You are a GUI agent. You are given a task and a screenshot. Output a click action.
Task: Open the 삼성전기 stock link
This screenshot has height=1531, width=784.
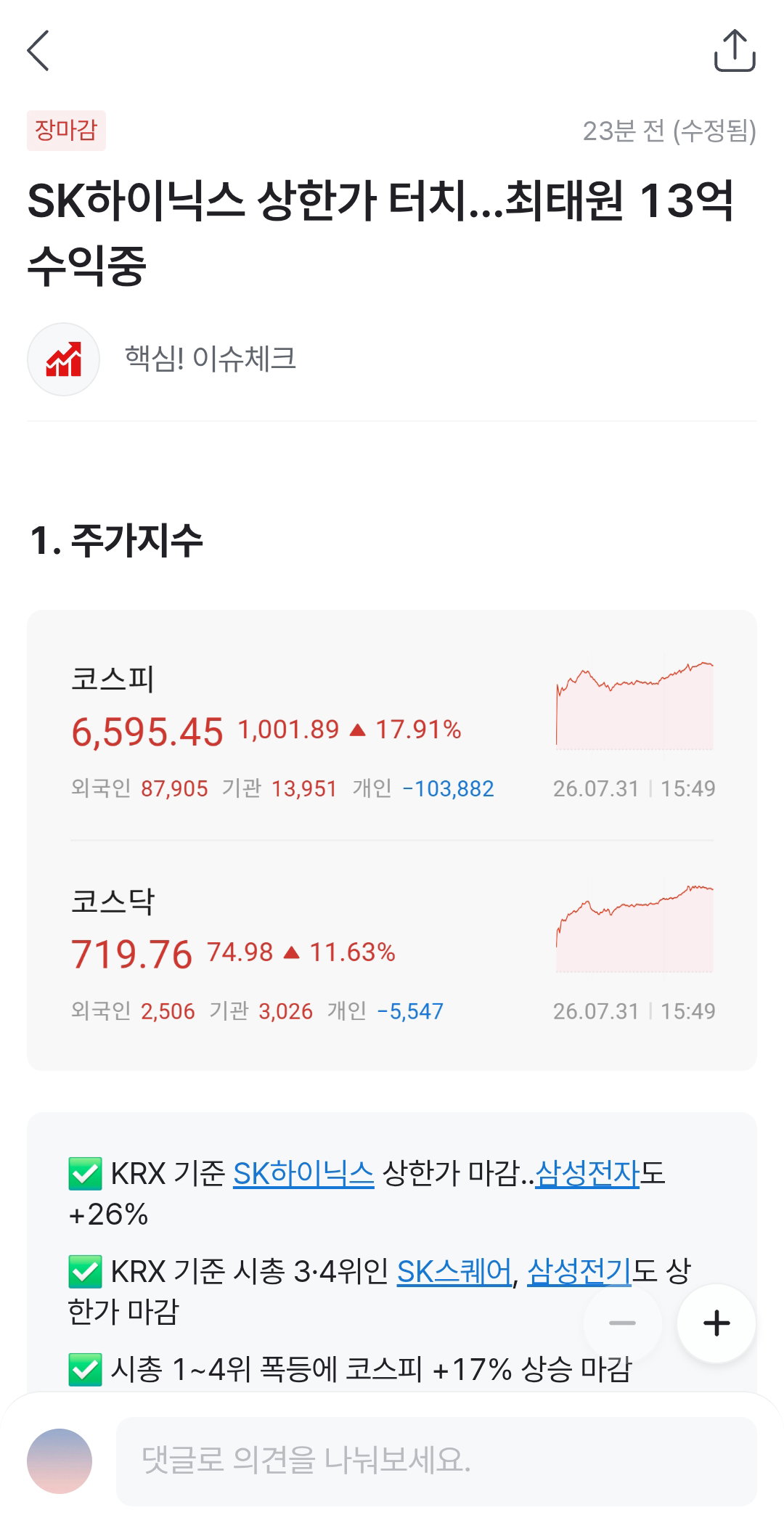click(x=579, y=1272)
